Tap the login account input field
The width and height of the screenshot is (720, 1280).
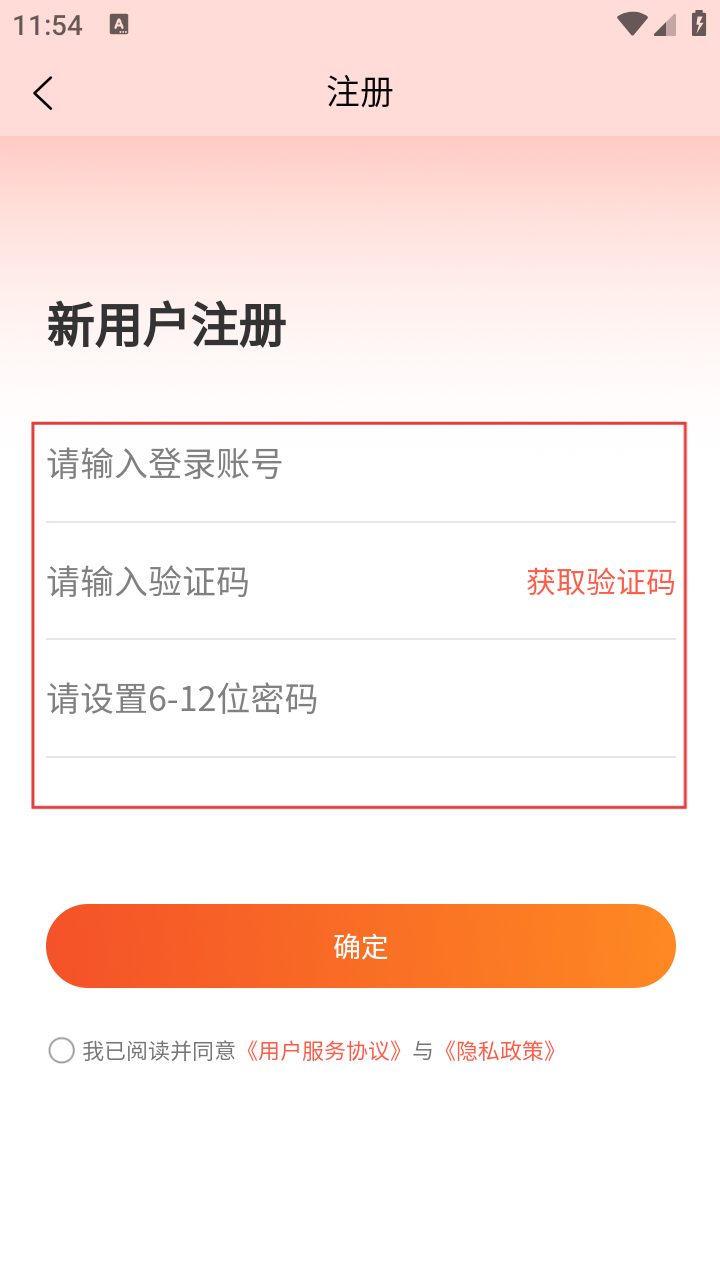tap(361, 464)
